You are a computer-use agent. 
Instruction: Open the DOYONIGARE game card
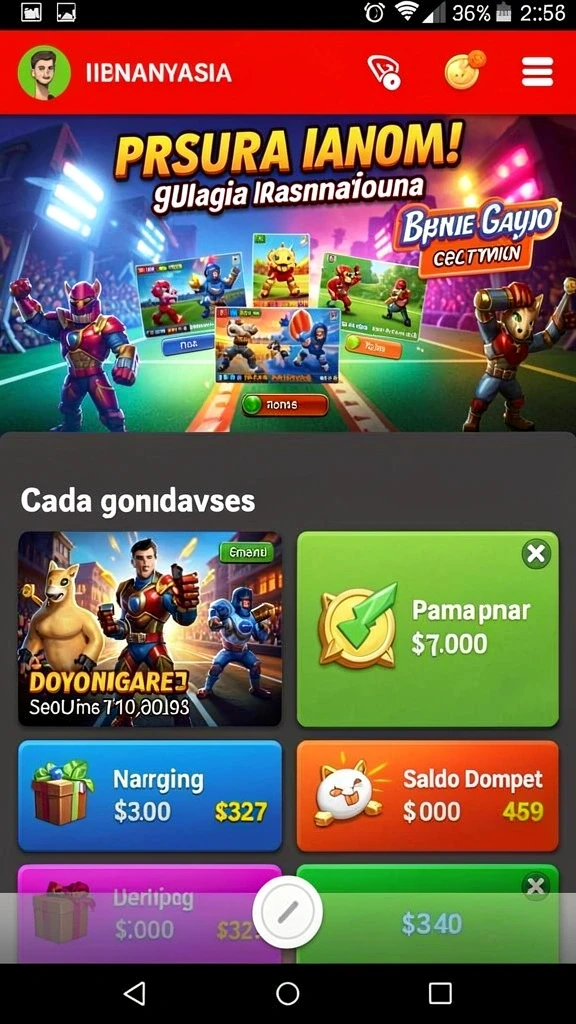click(x=150, y=628)
